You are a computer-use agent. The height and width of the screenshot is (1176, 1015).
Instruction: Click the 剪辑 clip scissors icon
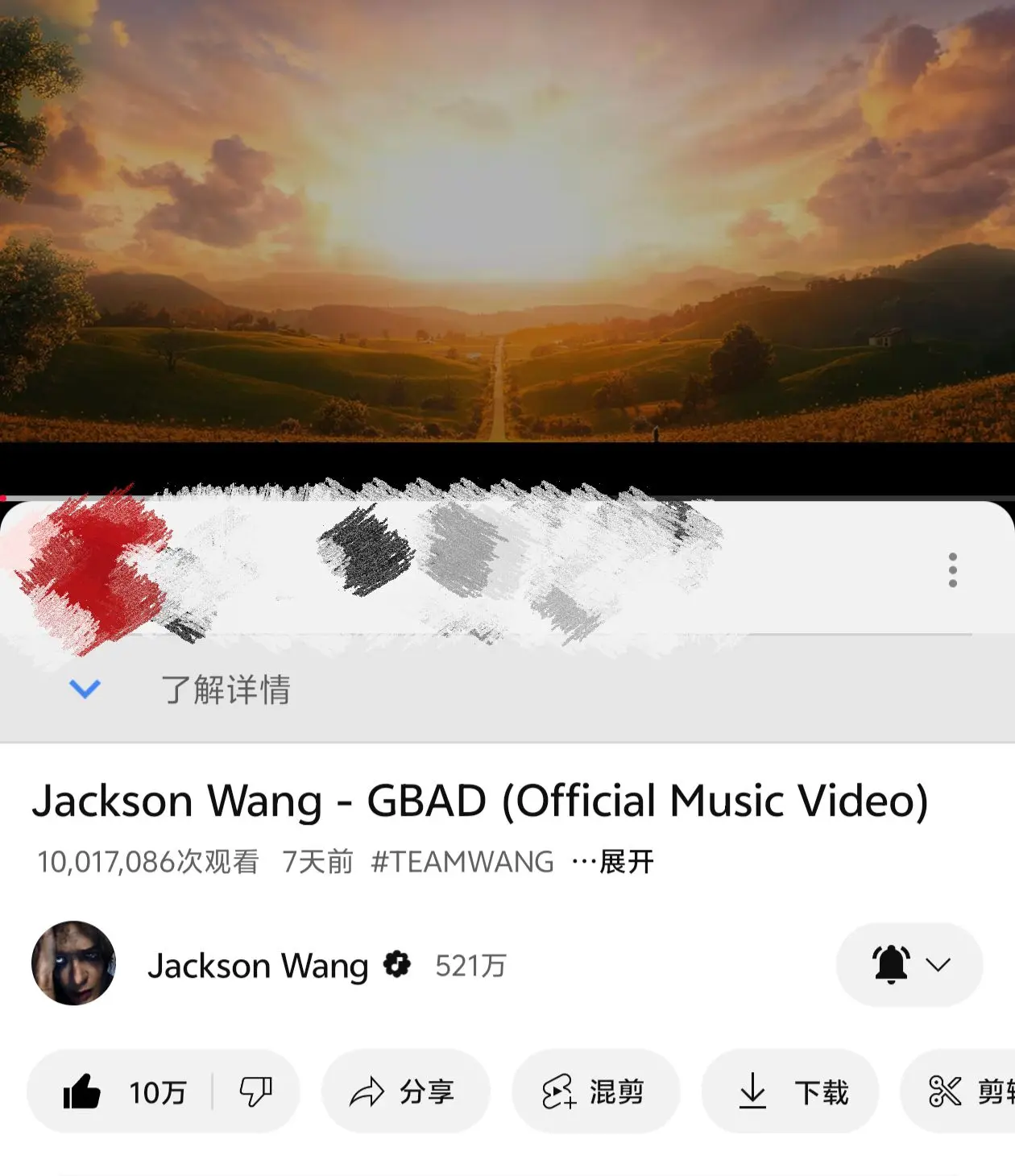point(944,1091)
